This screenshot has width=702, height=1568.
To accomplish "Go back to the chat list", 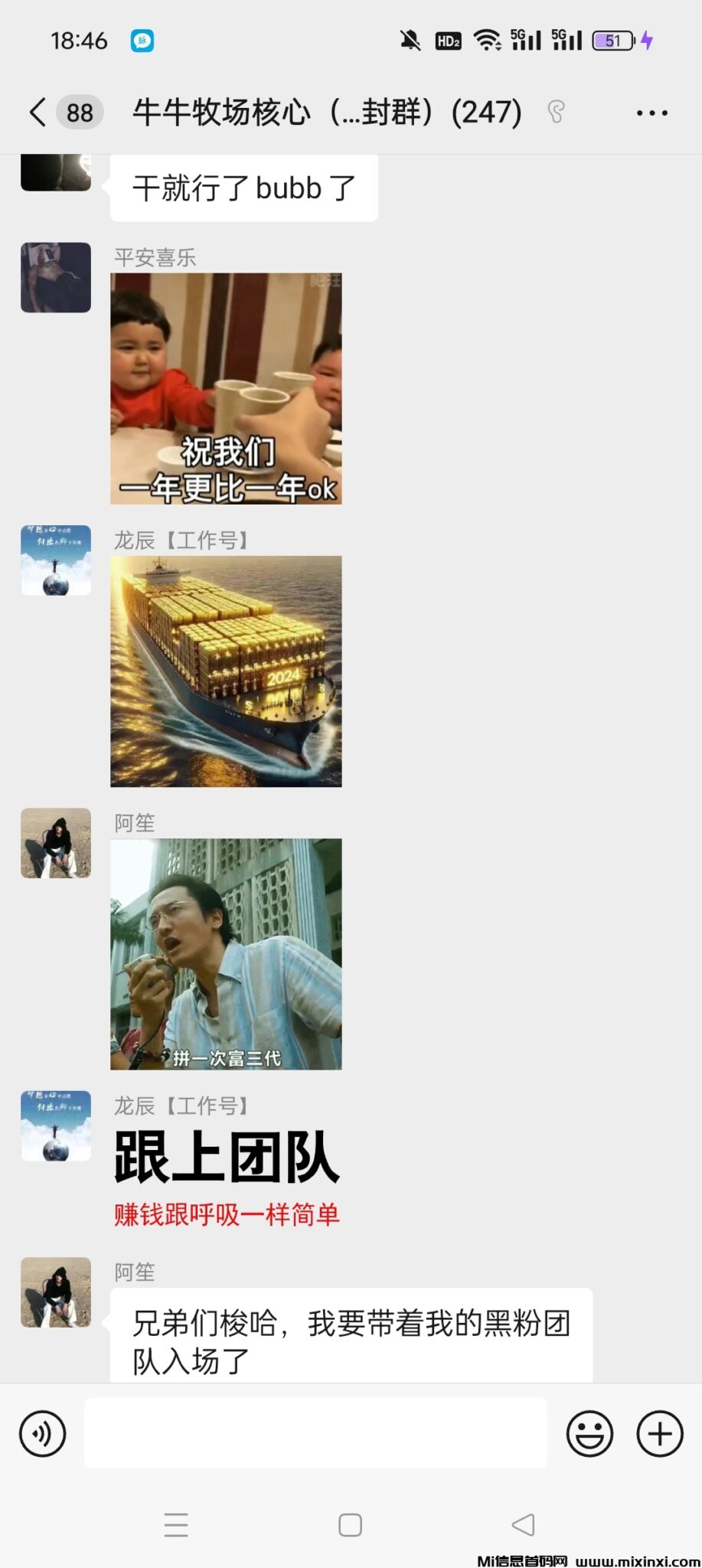I will pos(38,113).
